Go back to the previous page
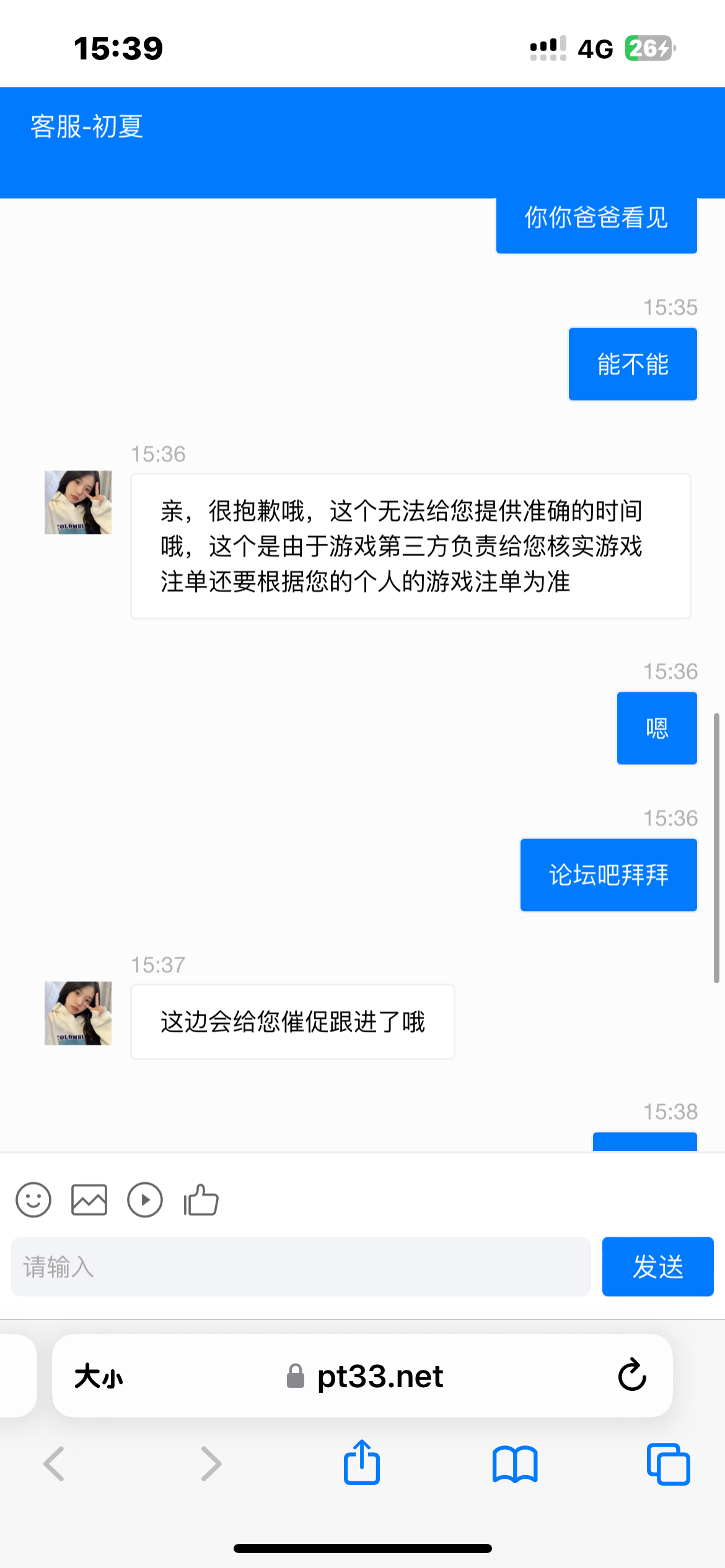Viewport: 725px width, 1568px height. coord(55,1464)
